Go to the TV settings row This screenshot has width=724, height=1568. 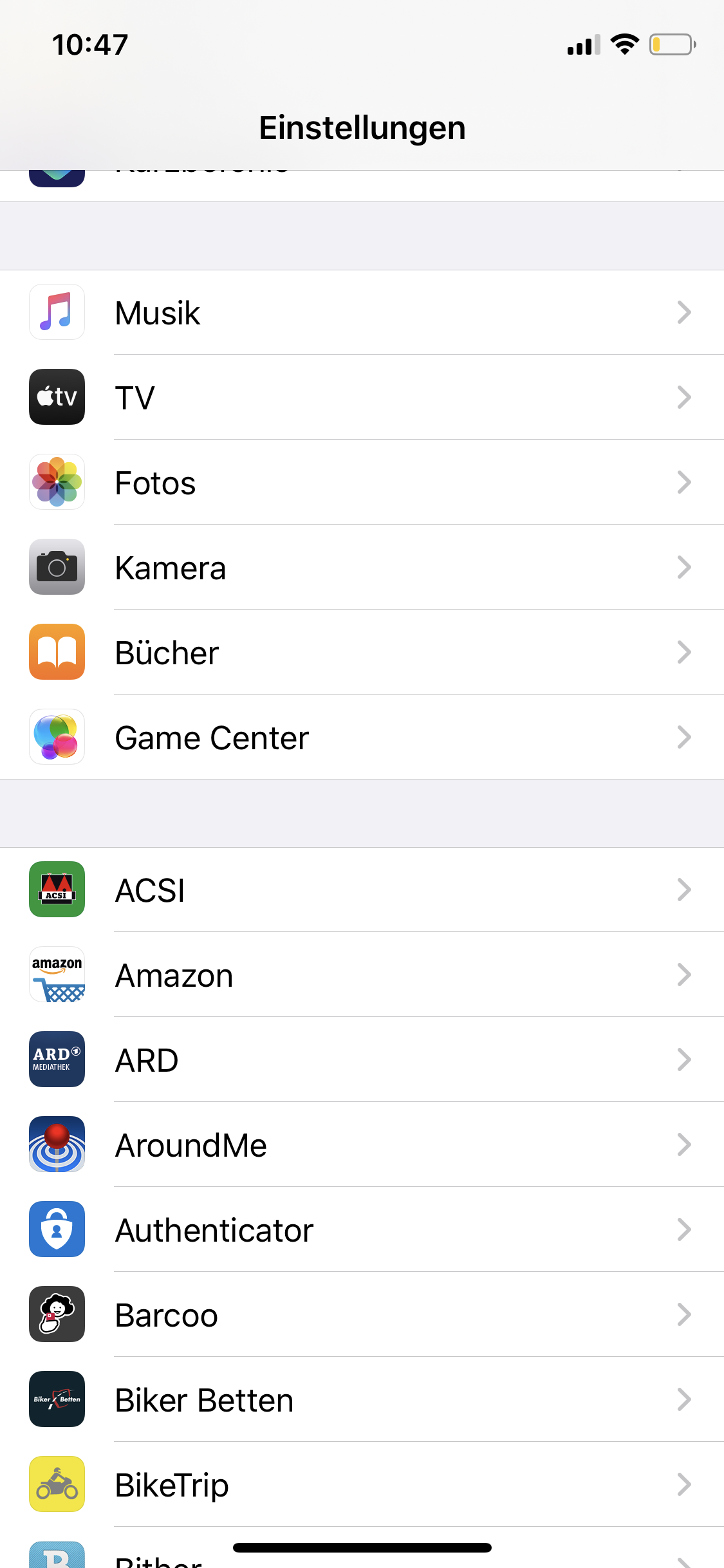click(x=360, y=397)
